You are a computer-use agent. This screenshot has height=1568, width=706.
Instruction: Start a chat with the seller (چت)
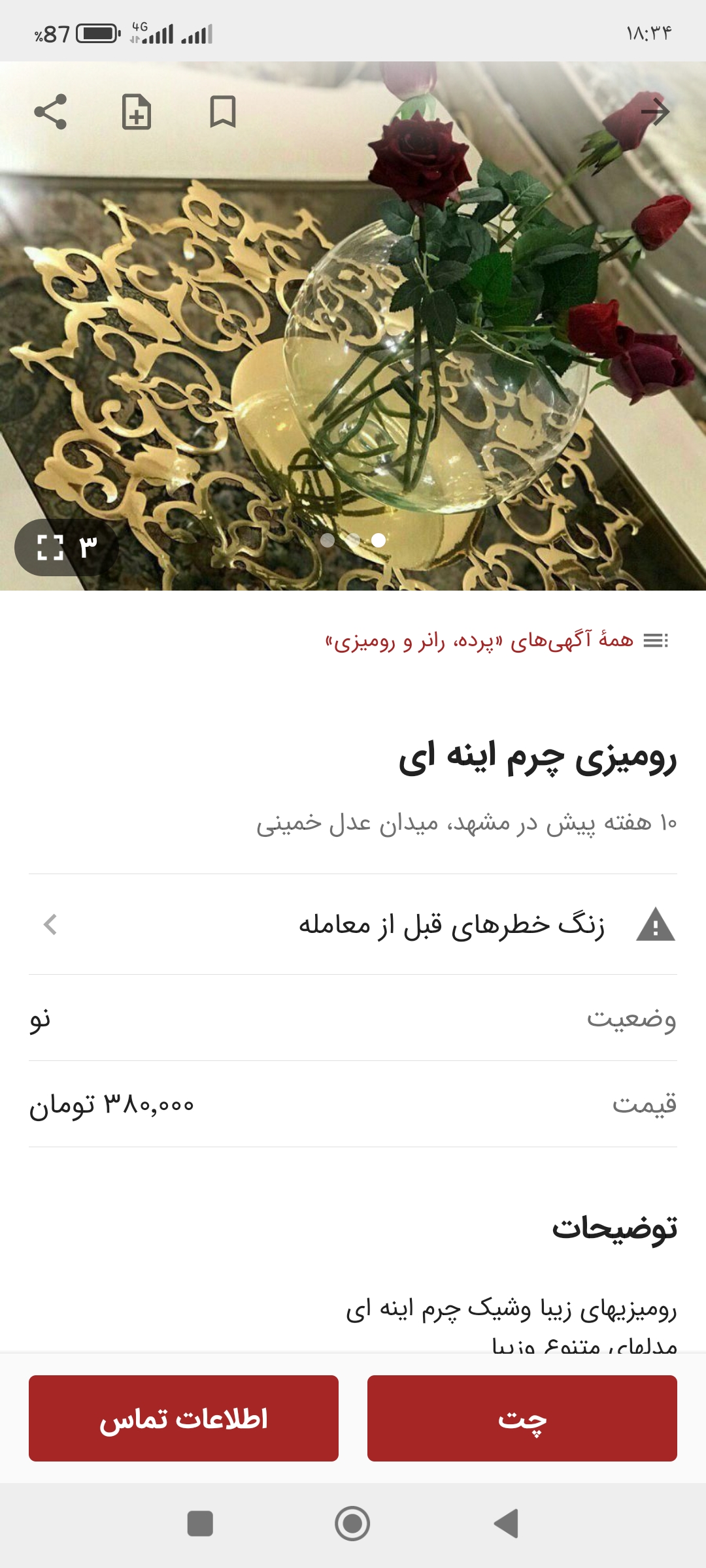pyautogui.click(x=522, y=1418)
